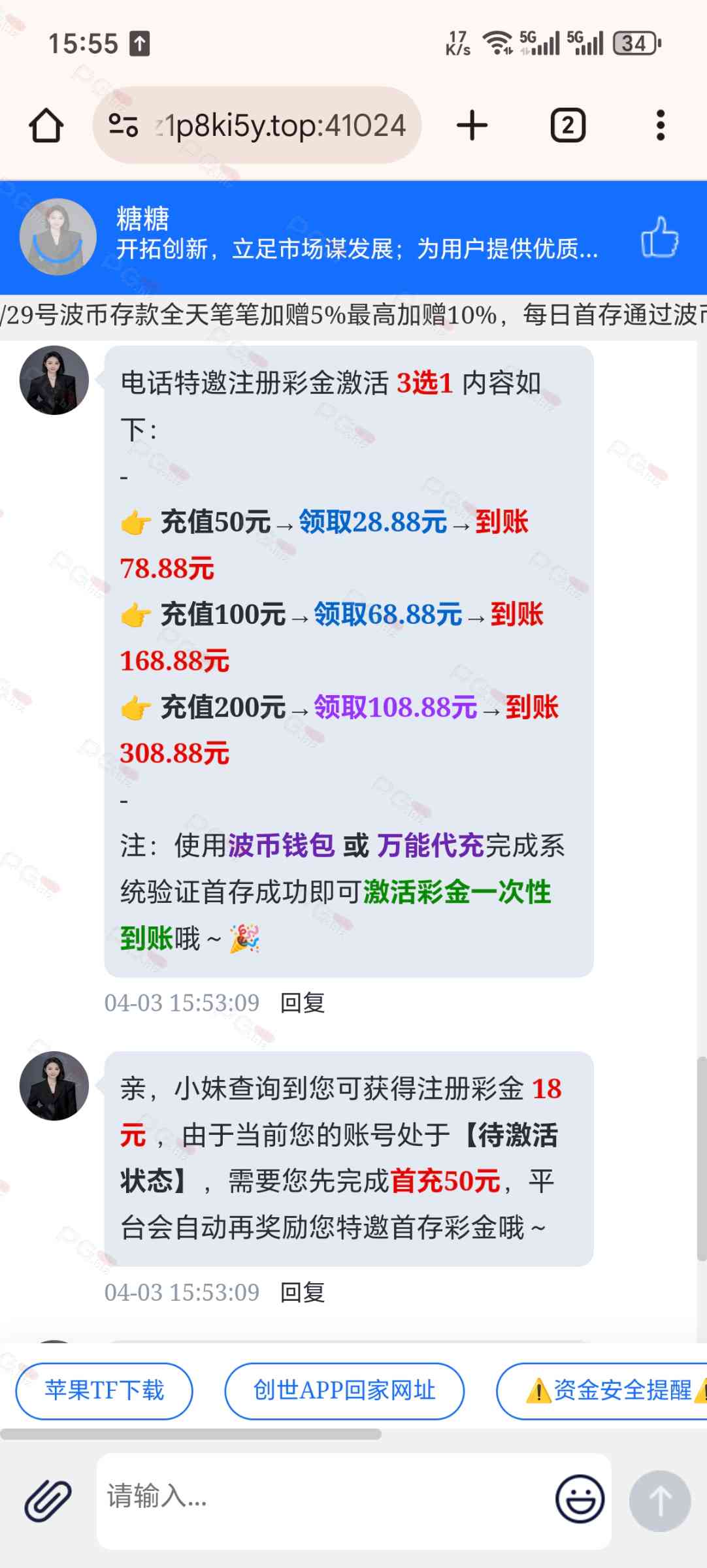The height and width of the screenshot is (1568, 707).
Task: Open the tab switcher showing 2 tabs
Action: coord(567,125)
